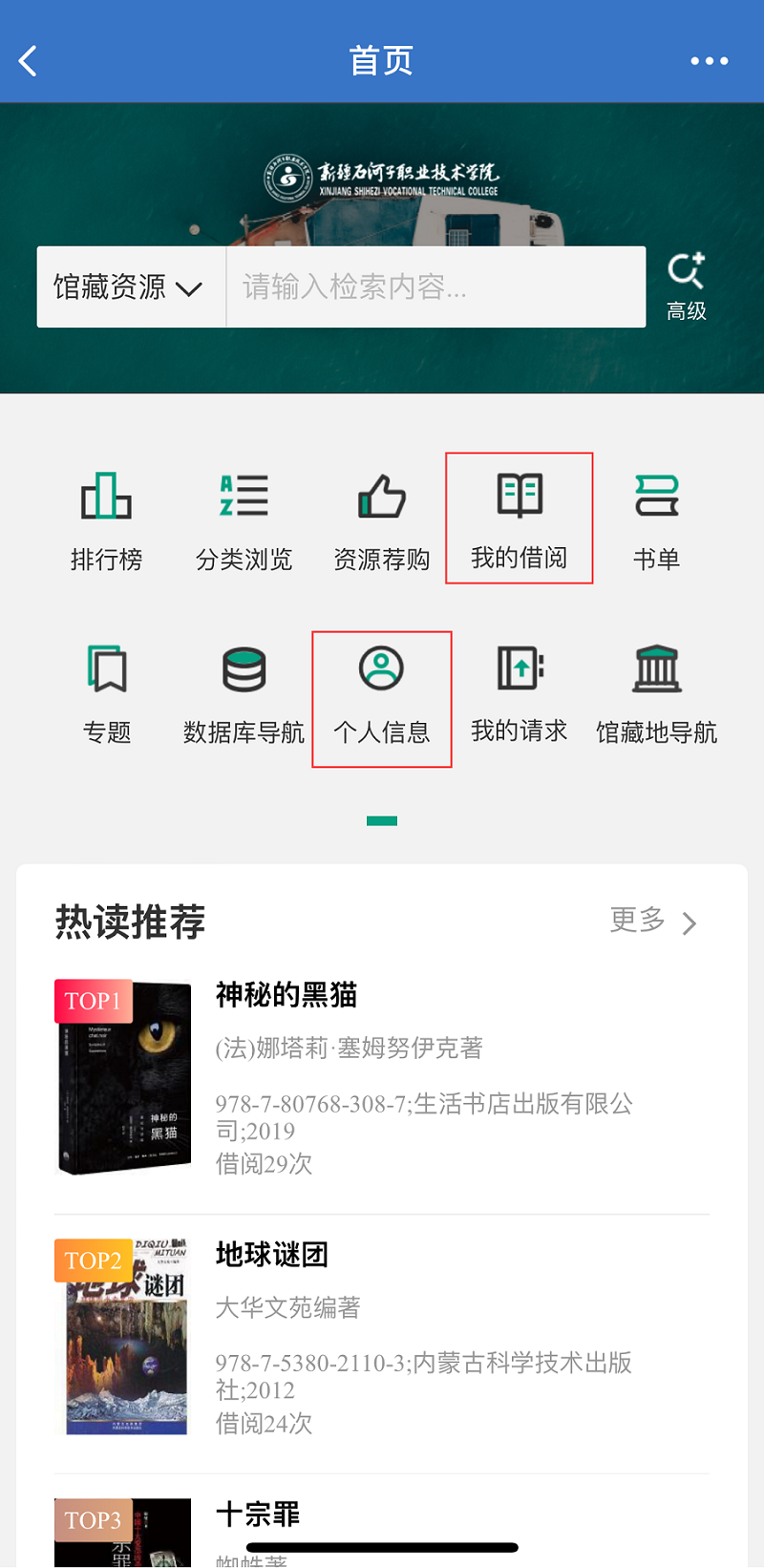Open 分类浏览 category browsing

[x=244, y=520]
